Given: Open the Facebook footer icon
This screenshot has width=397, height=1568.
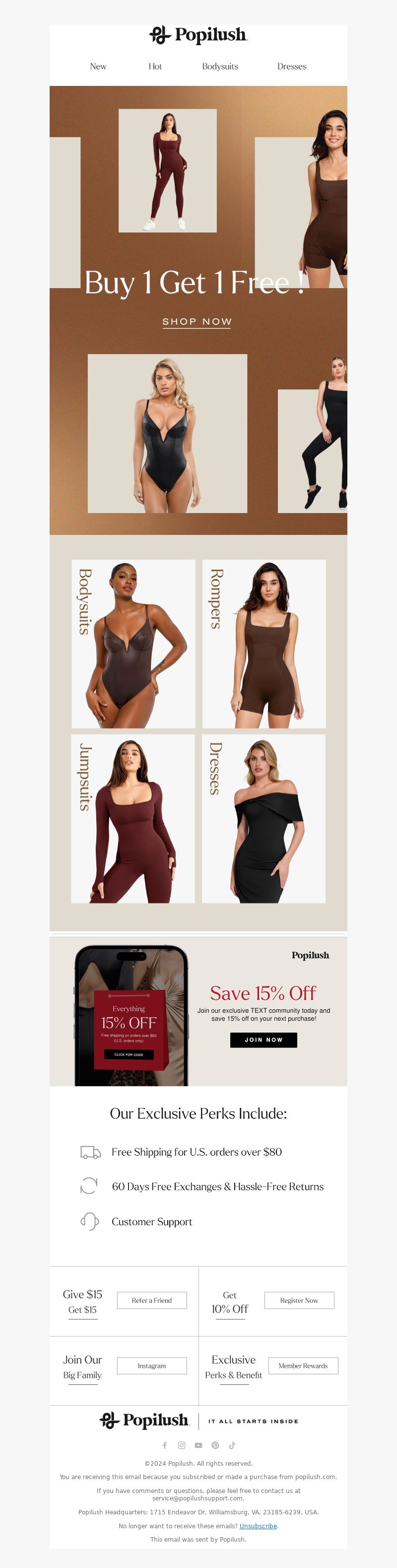Looking at the screenshot, I should pos(164,1445).
